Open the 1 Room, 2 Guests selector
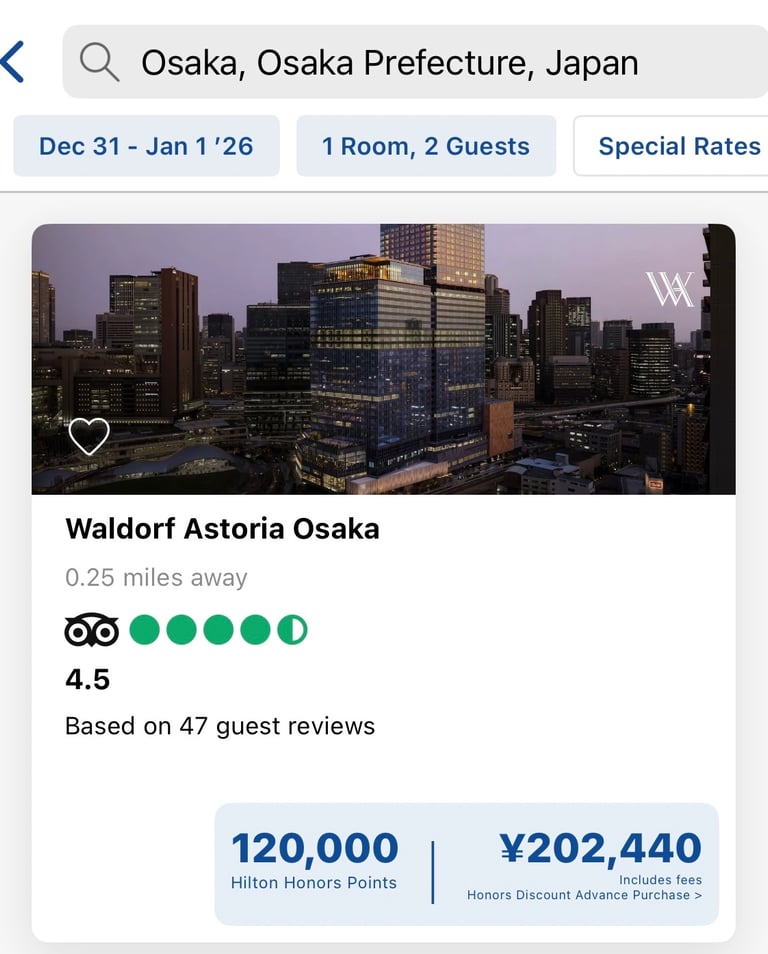 tap(425, 146)
